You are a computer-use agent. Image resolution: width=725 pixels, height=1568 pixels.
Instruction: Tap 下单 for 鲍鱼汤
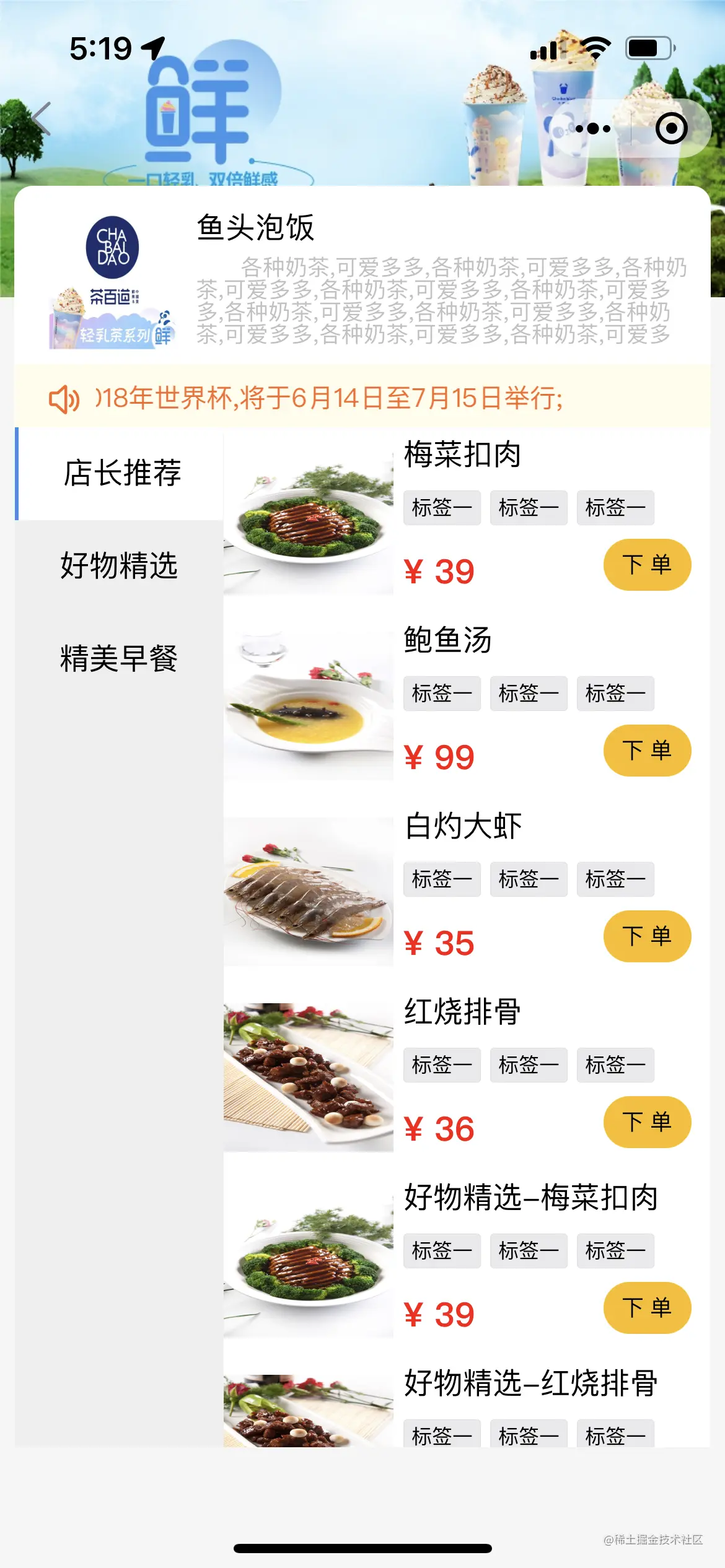click(x=646, y=751)
